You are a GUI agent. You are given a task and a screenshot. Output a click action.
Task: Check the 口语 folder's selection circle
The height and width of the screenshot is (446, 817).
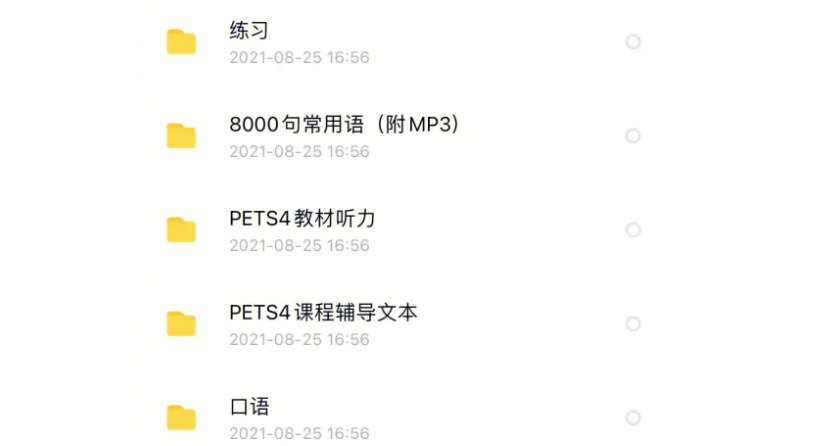(633, 418)
